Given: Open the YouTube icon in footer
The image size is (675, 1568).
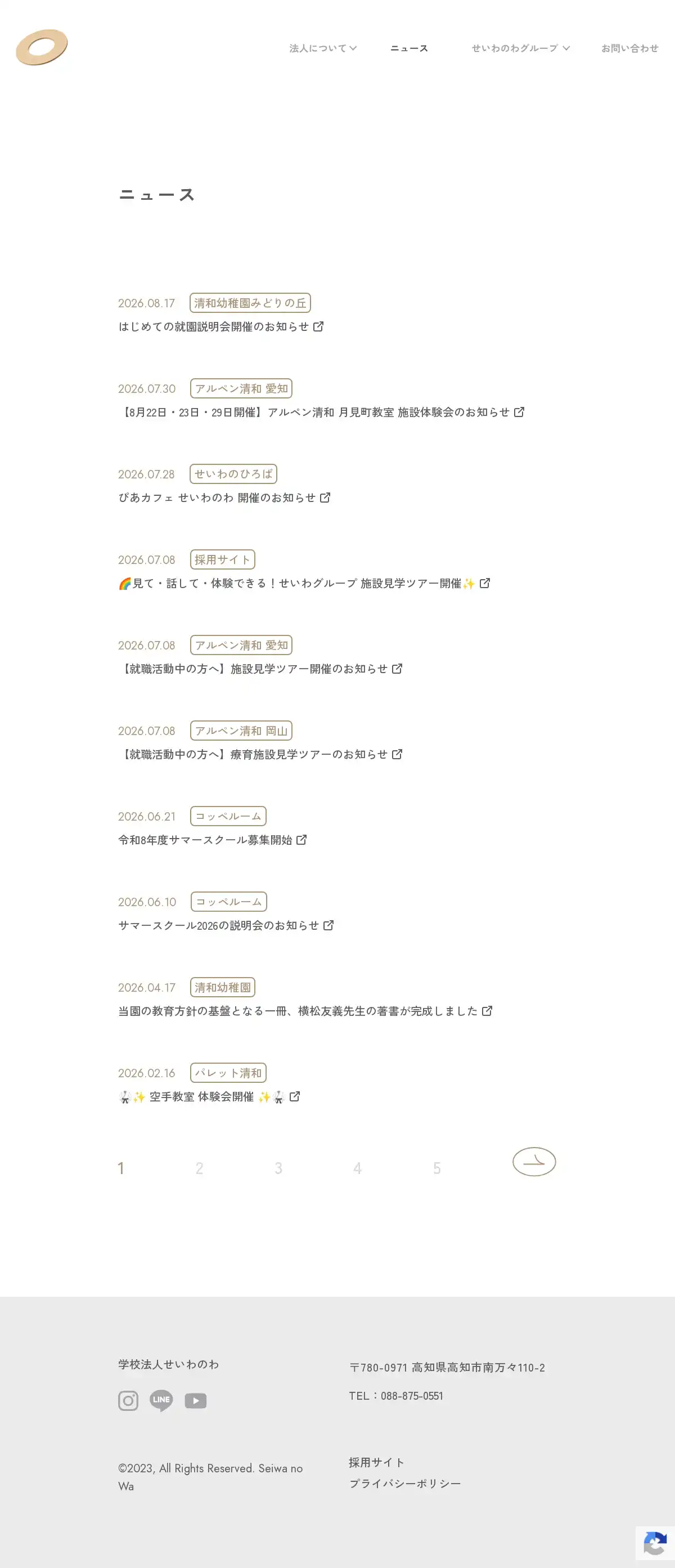Looking at the screenshot, I should click(x=196, y=1401).
